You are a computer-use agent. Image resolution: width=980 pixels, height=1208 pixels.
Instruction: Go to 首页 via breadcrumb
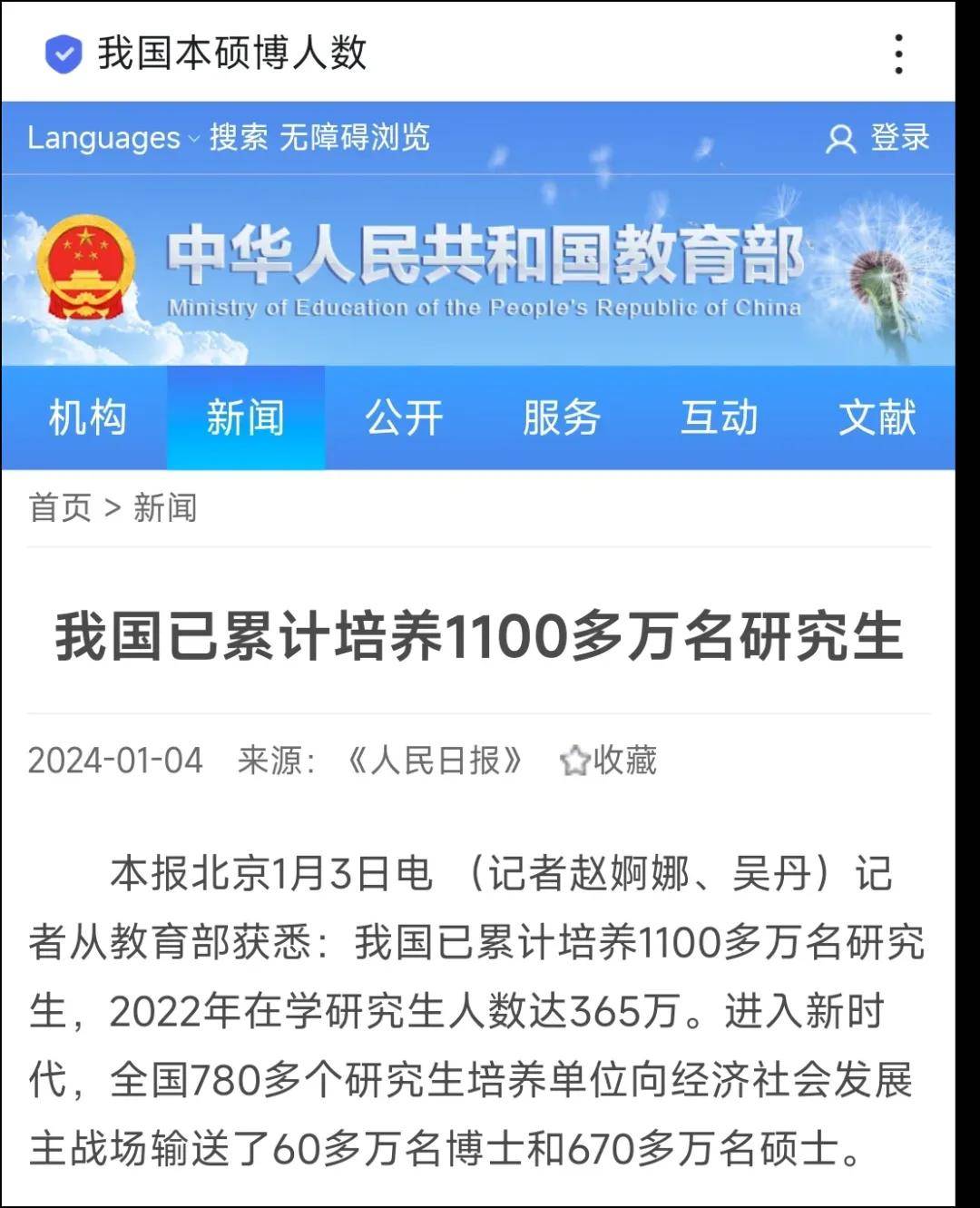pos(60,507)
